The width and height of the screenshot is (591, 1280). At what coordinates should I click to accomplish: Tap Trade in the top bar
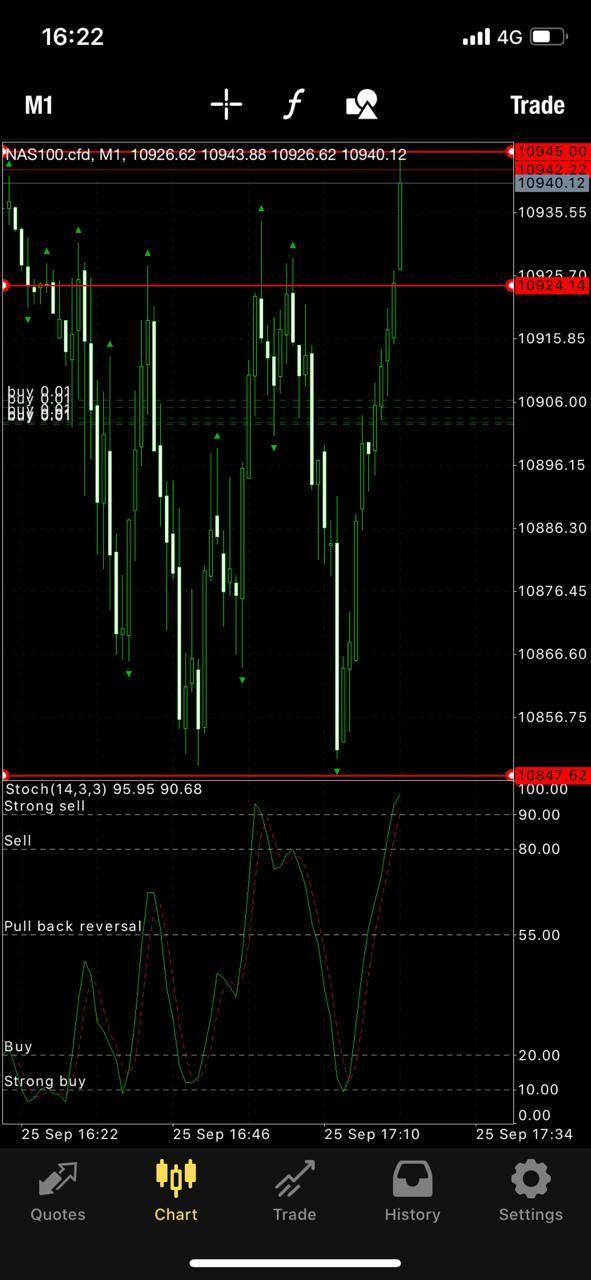pyautogui.click(x=537, y=105)
